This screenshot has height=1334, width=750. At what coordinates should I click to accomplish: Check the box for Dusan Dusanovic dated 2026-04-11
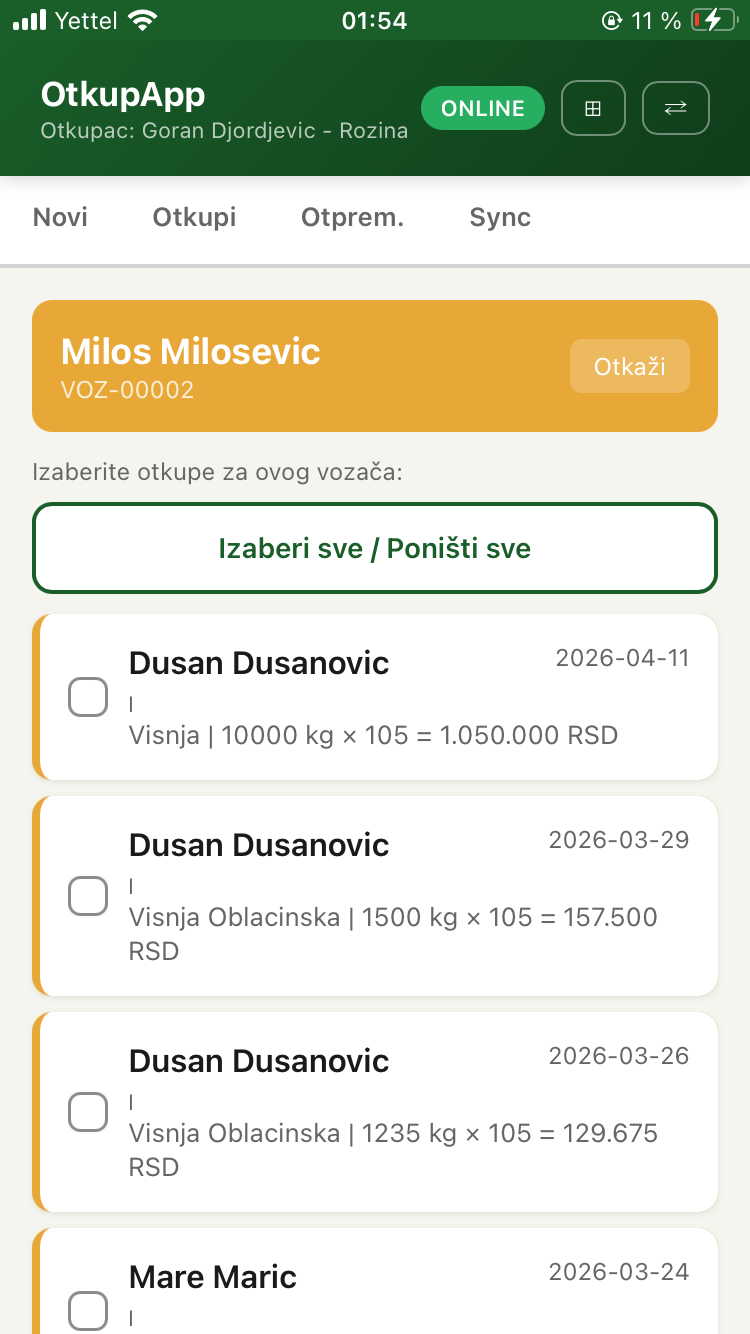pos(88,697)
